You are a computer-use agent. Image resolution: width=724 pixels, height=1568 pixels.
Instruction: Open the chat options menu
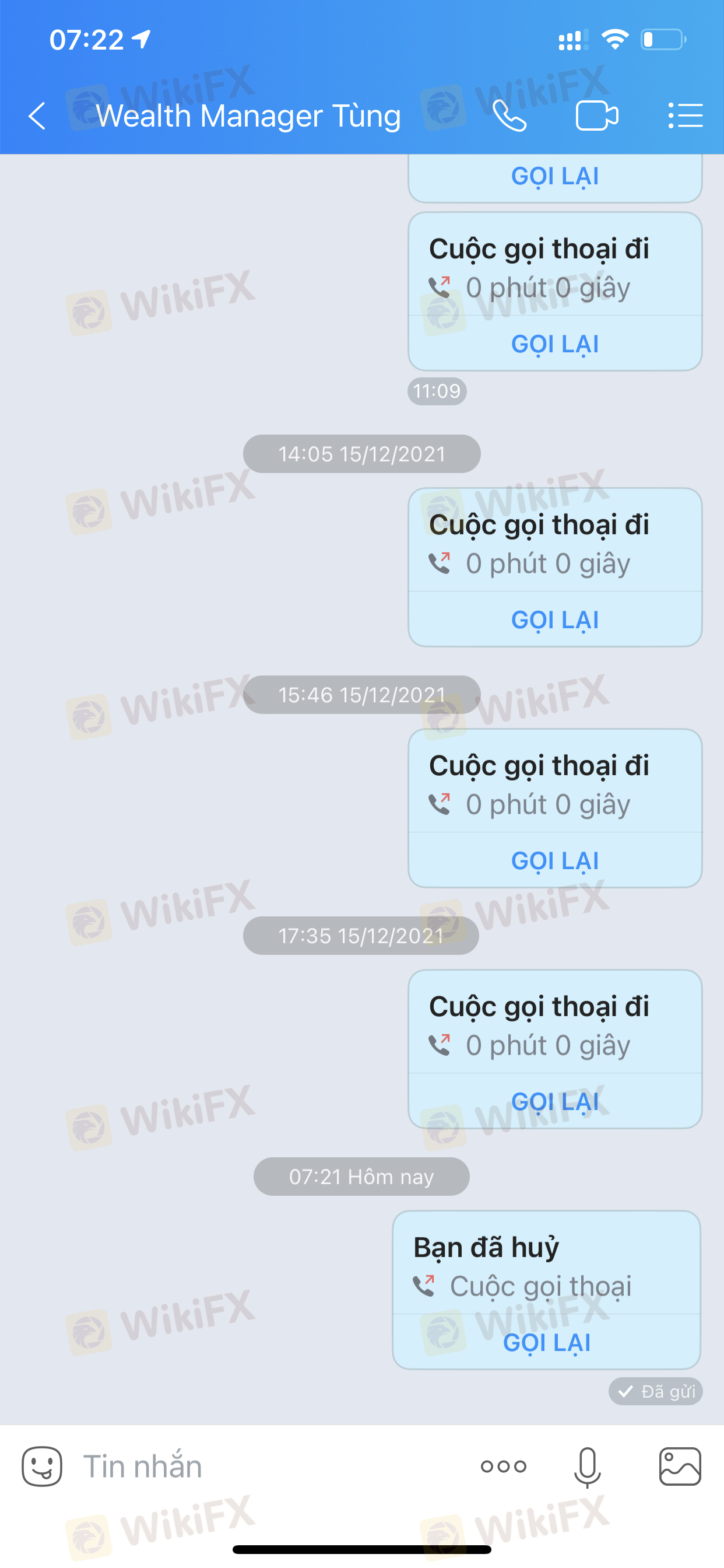685,116
